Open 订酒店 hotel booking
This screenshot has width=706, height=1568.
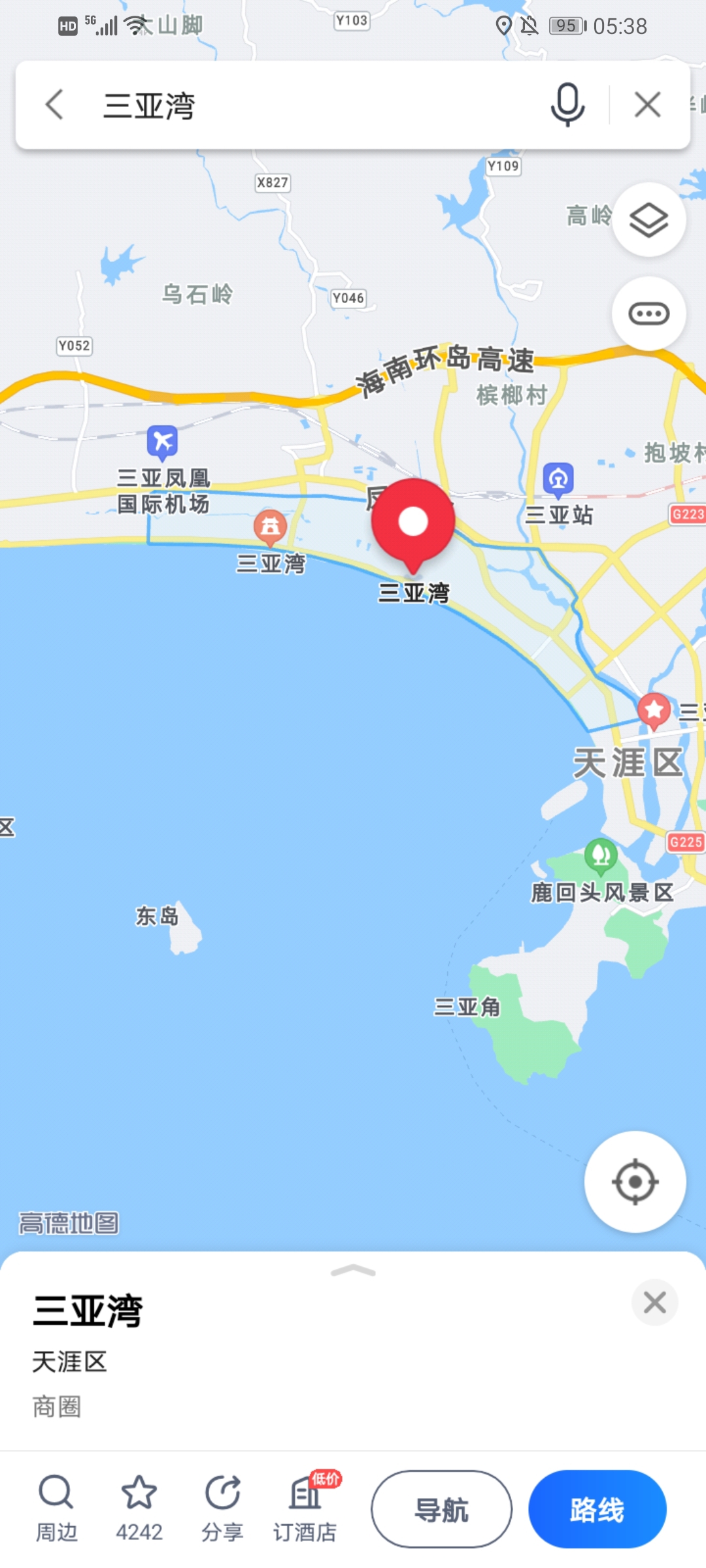tap(305, 1508)
